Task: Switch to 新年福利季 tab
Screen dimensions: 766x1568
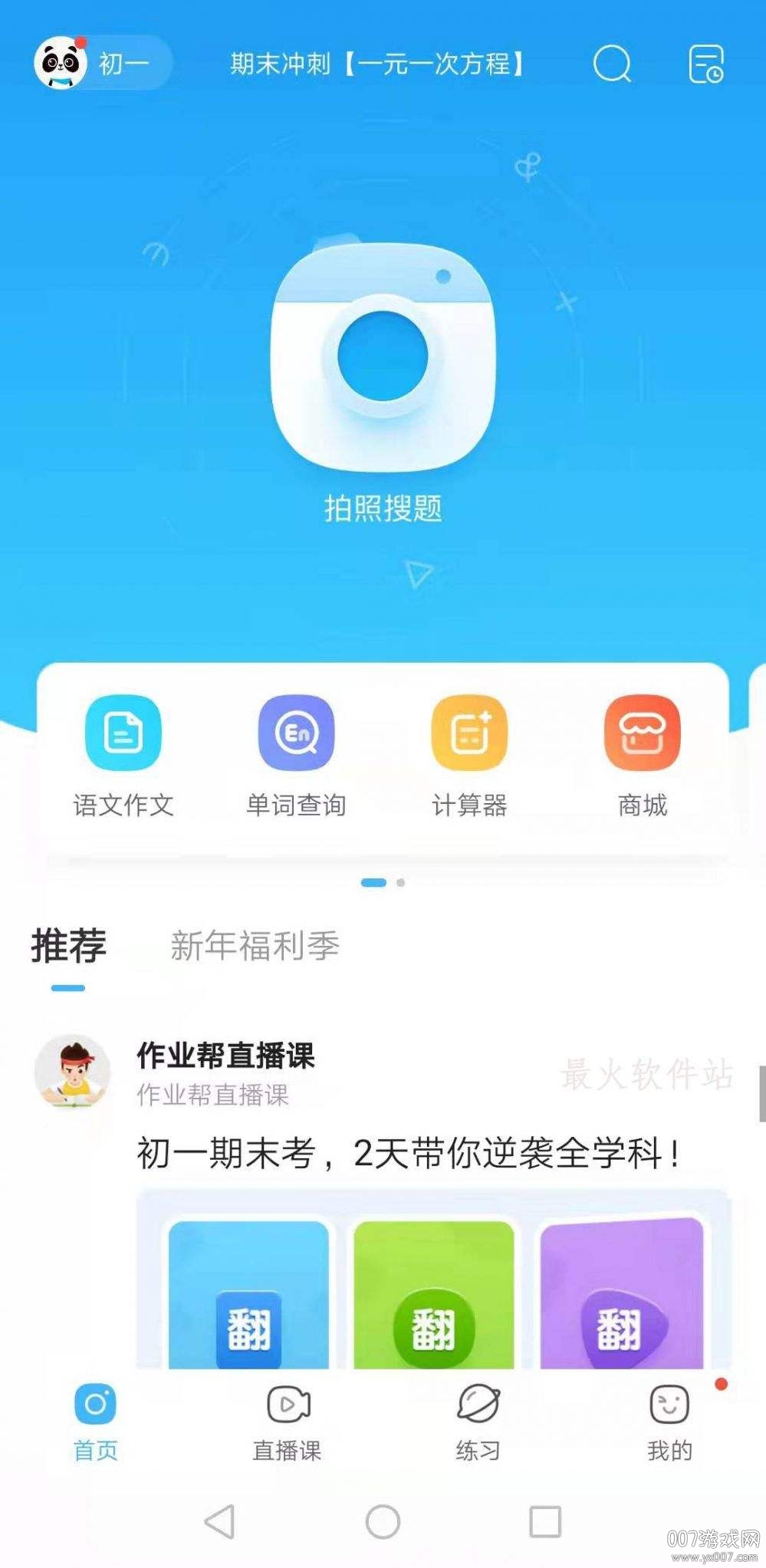Action: tap(255, 946)
